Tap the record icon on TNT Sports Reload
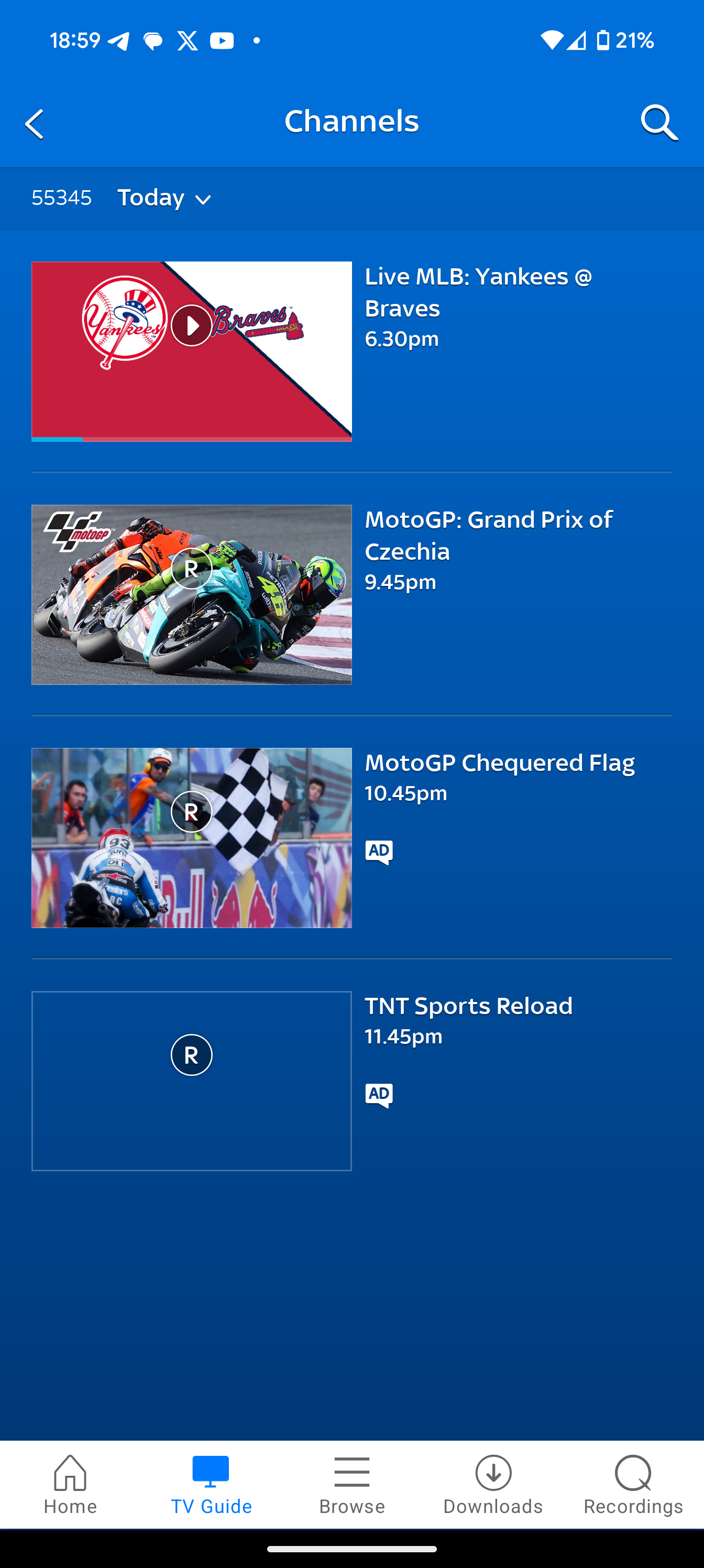704x1568 pixels. 192,1055
